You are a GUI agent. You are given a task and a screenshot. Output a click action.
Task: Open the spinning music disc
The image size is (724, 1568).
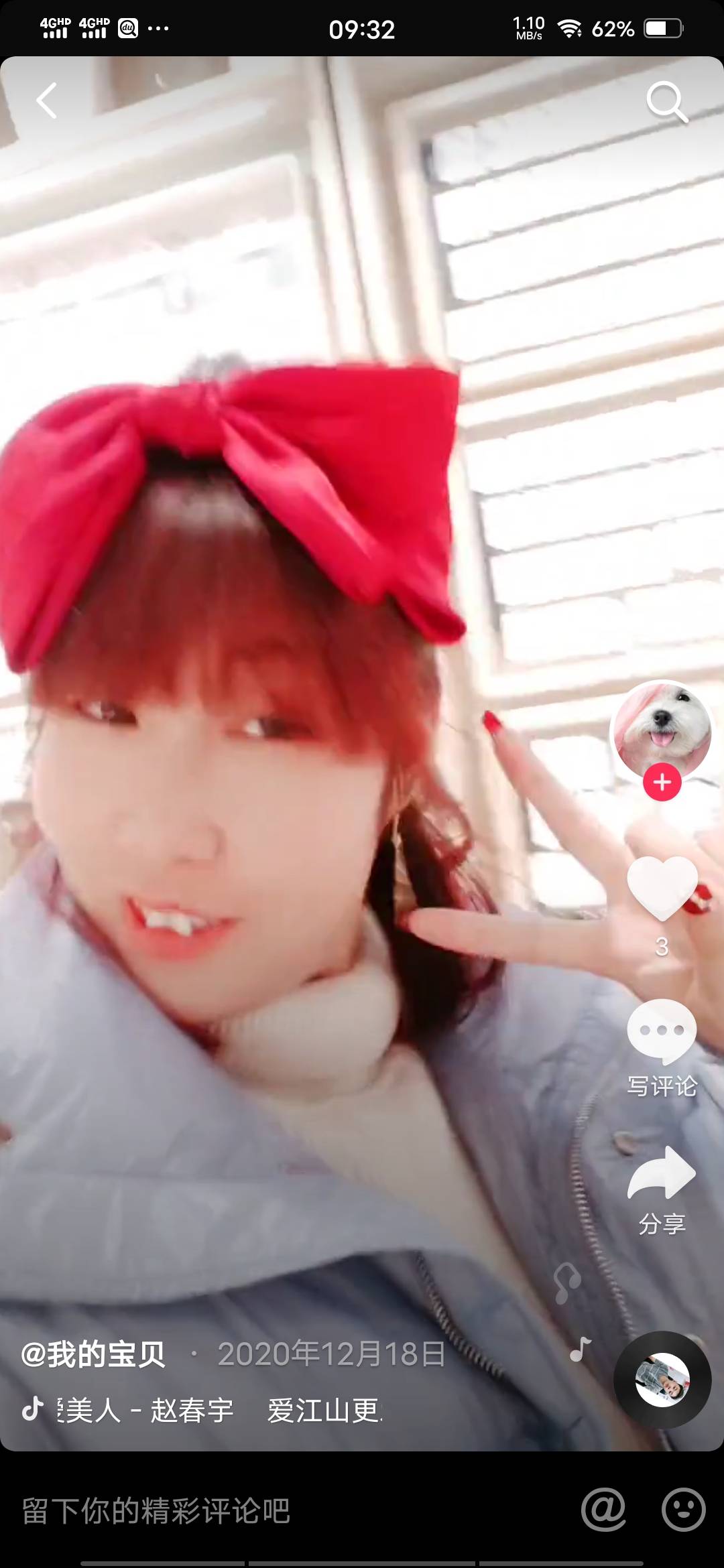tap(662, 1380)
